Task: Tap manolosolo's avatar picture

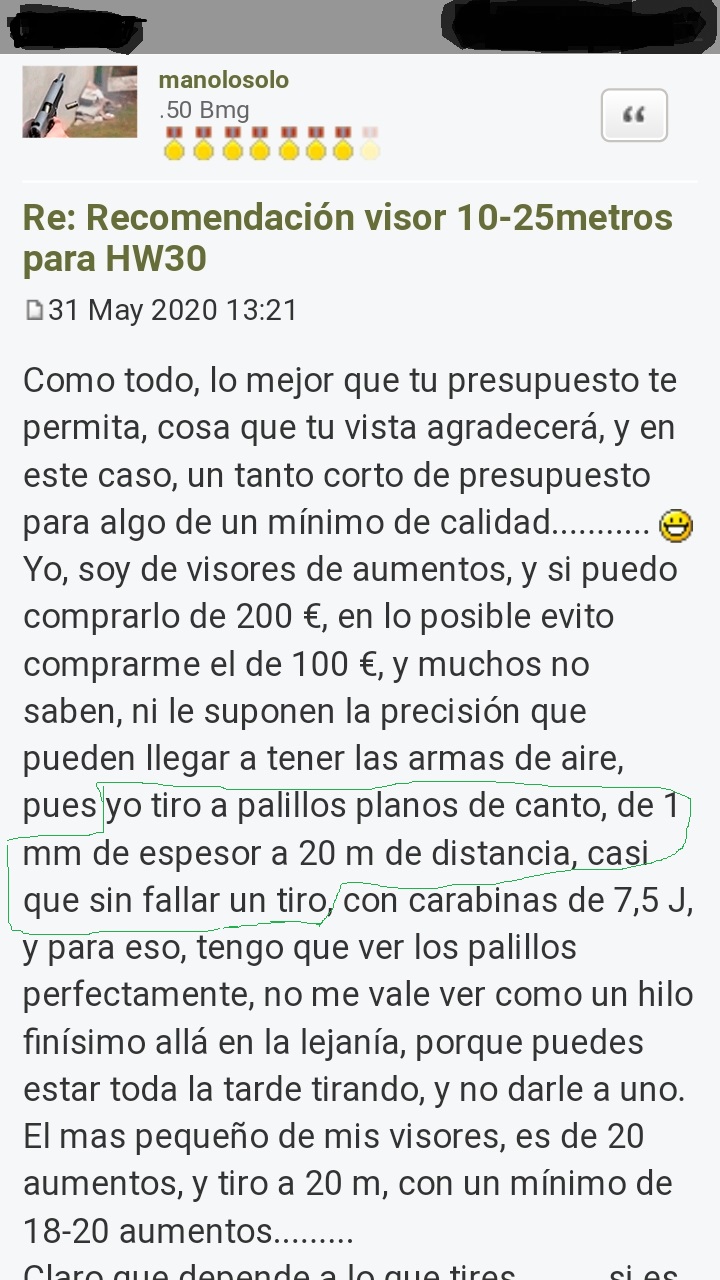Action: [80, 102]
